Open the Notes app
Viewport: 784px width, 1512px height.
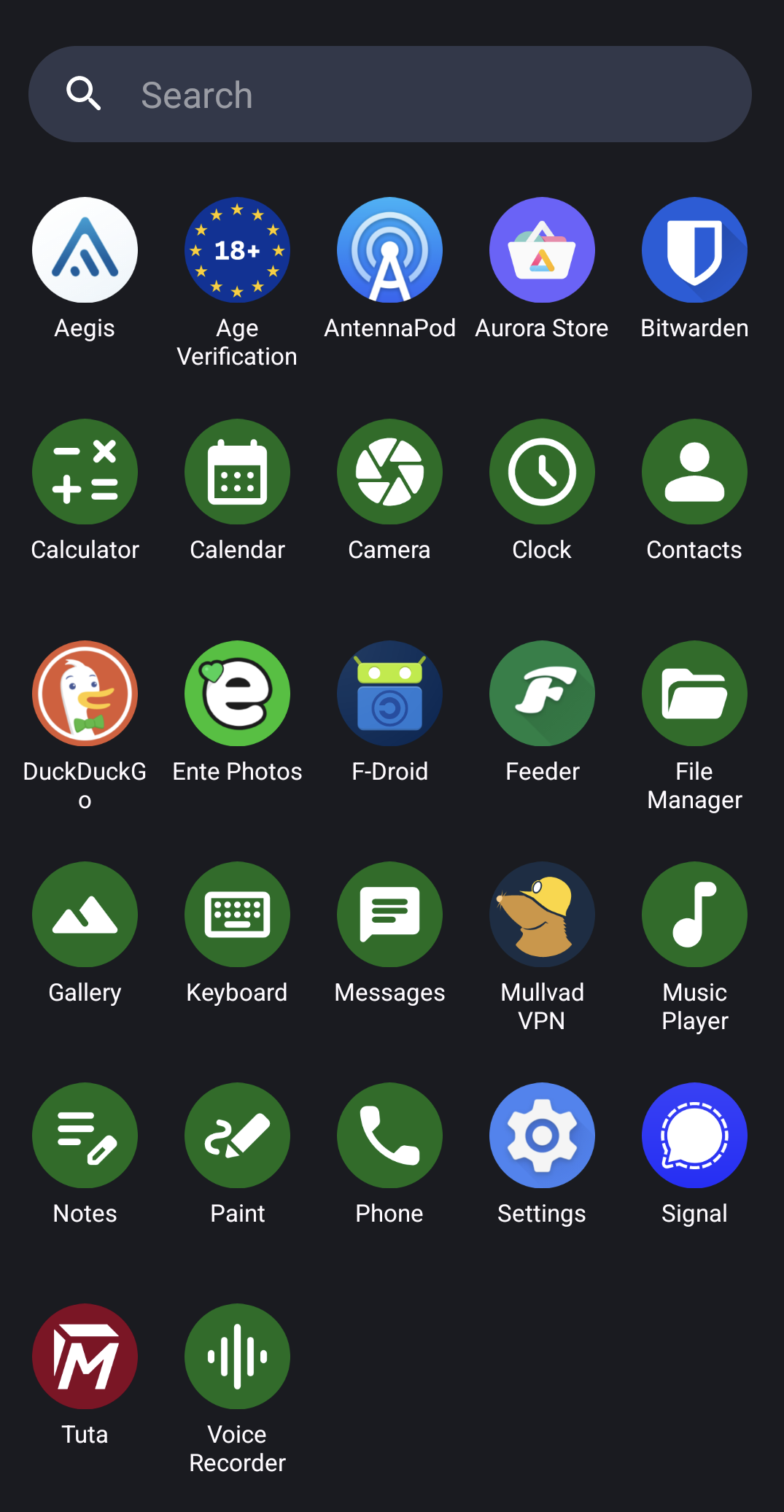click(x=85, y=1136)
